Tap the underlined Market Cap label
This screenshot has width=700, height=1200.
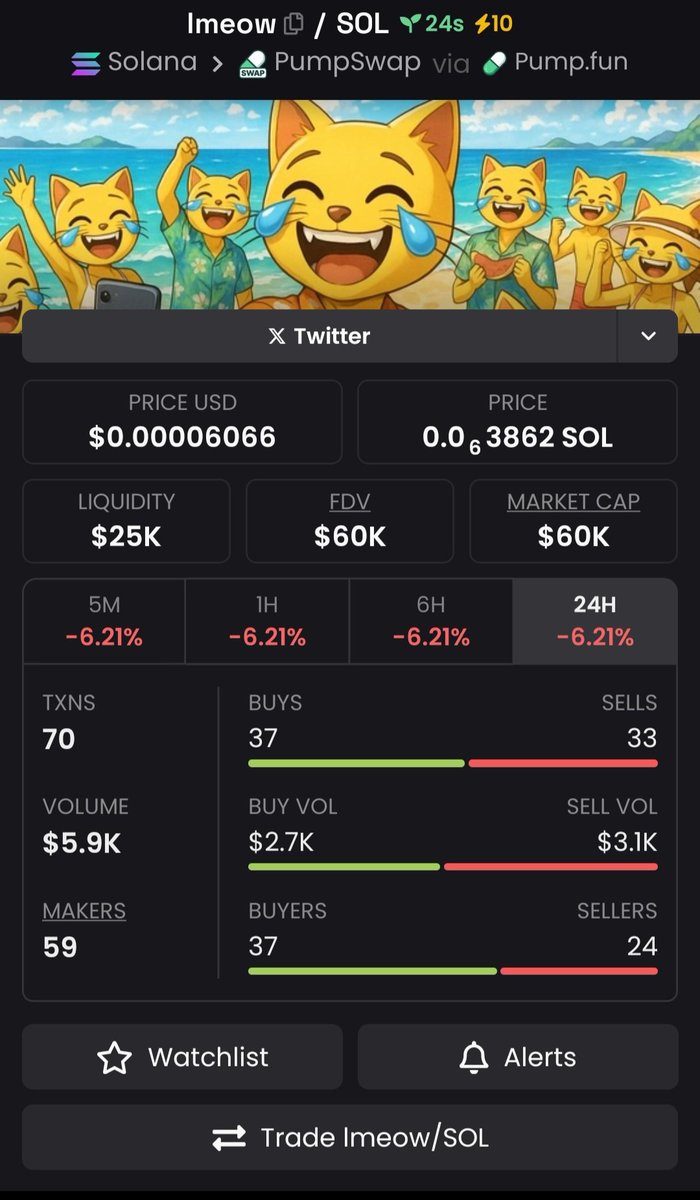tap(573, 502)
